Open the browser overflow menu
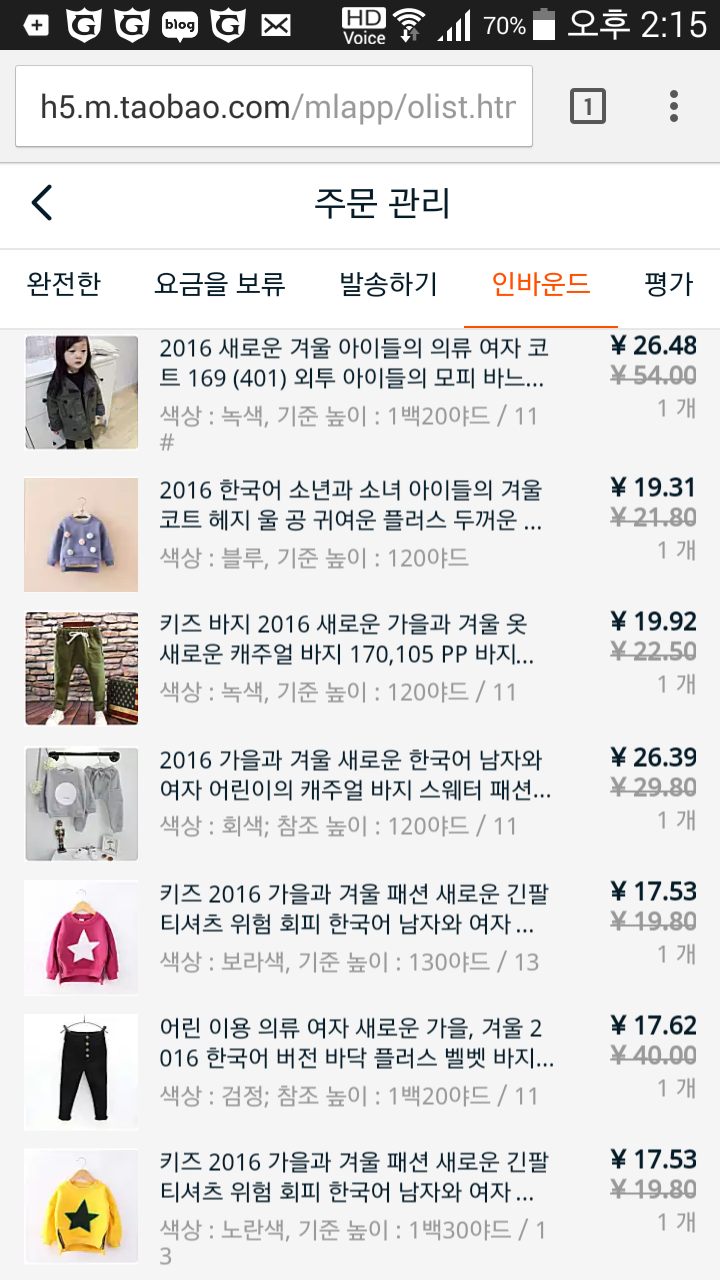 674,106
